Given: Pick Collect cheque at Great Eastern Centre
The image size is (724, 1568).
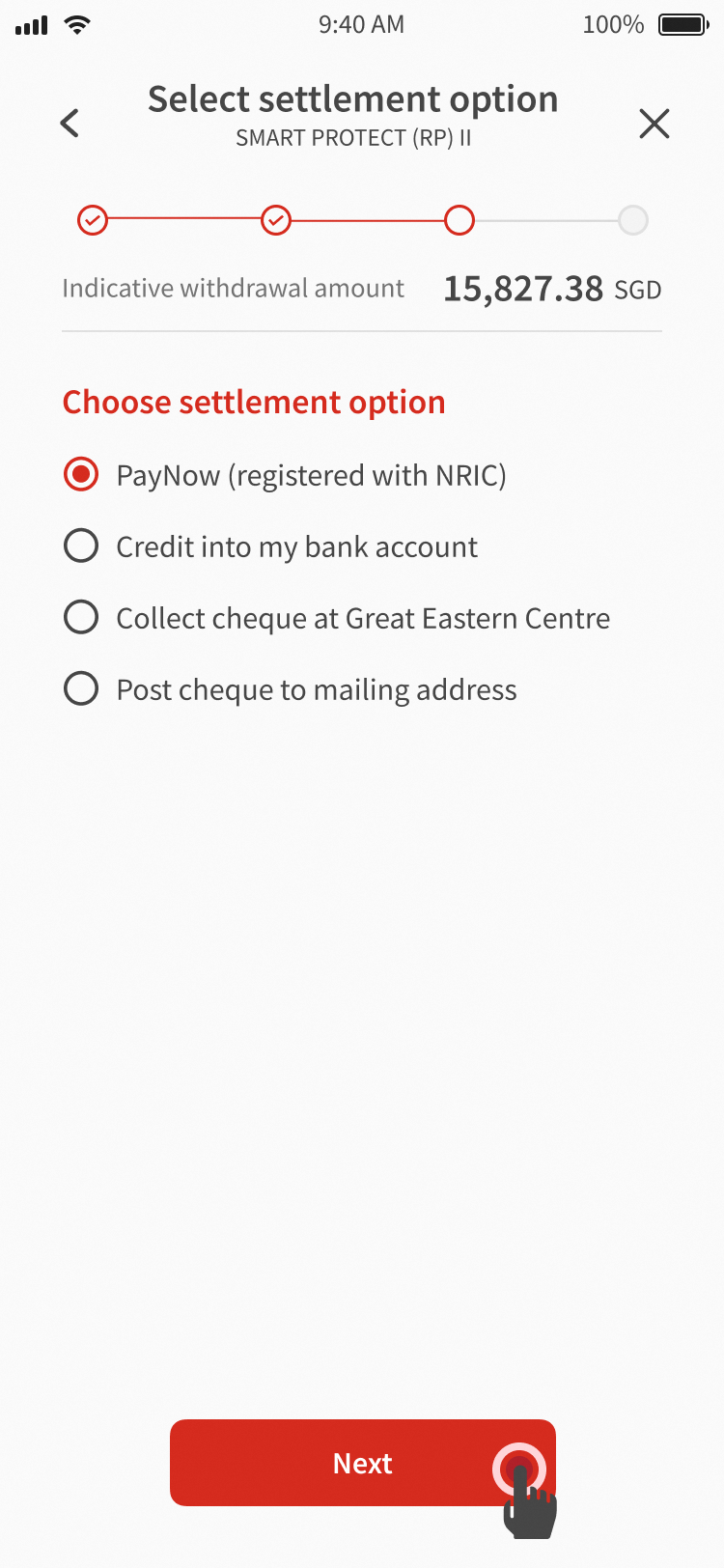Looking at the screenshot, I should (x=81, y=618).
